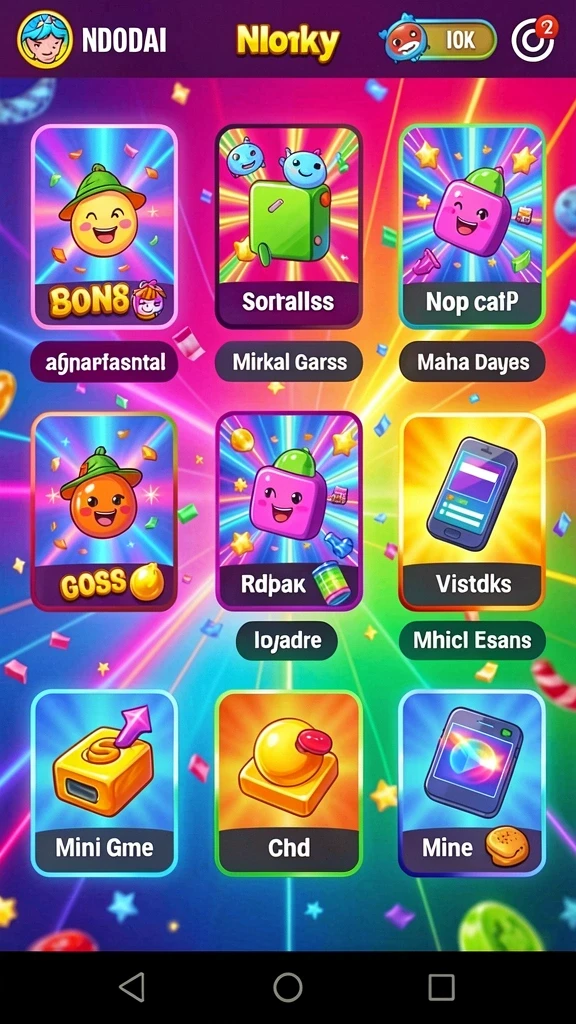Open the Sorfallss game card

pos(288,226)
